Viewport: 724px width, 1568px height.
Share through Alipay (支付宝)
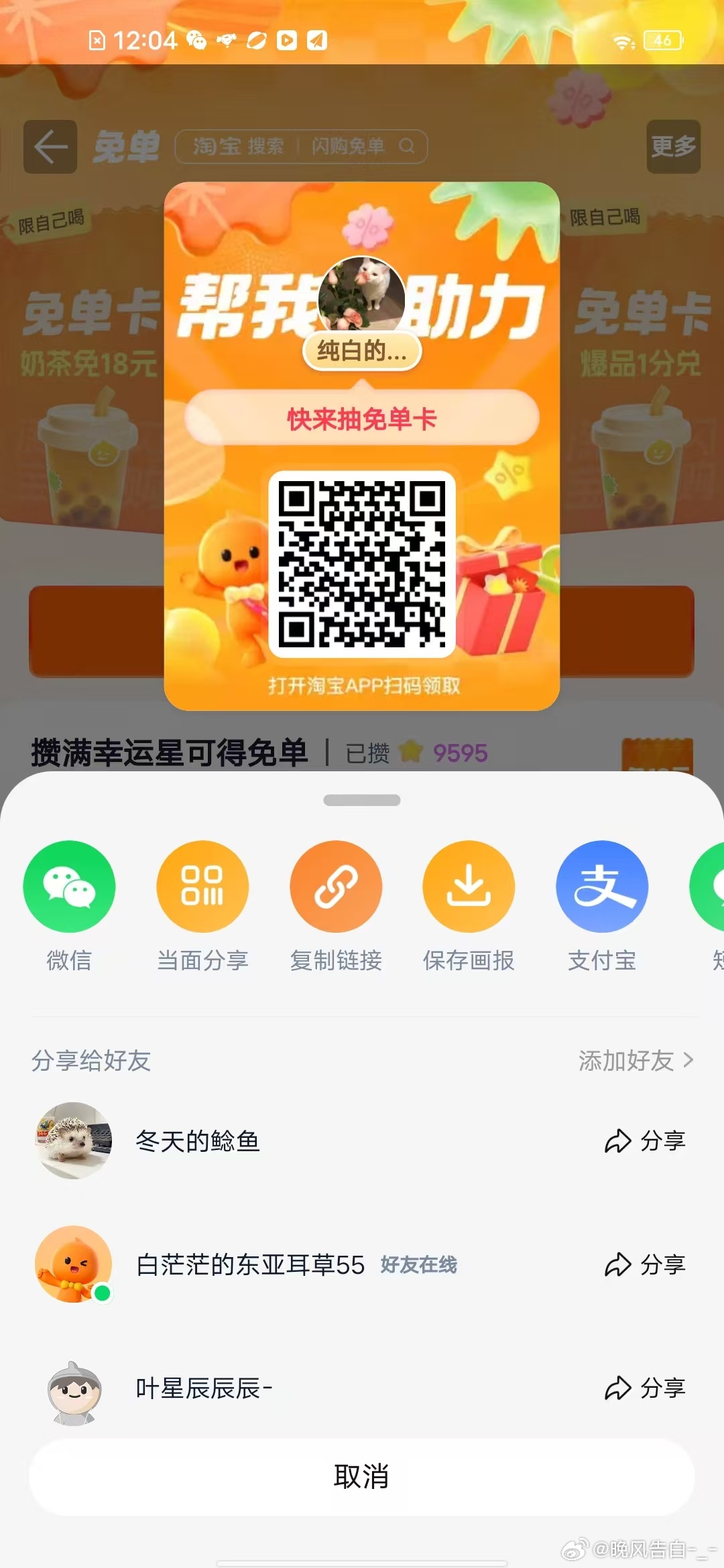click(x=602, y=887)
